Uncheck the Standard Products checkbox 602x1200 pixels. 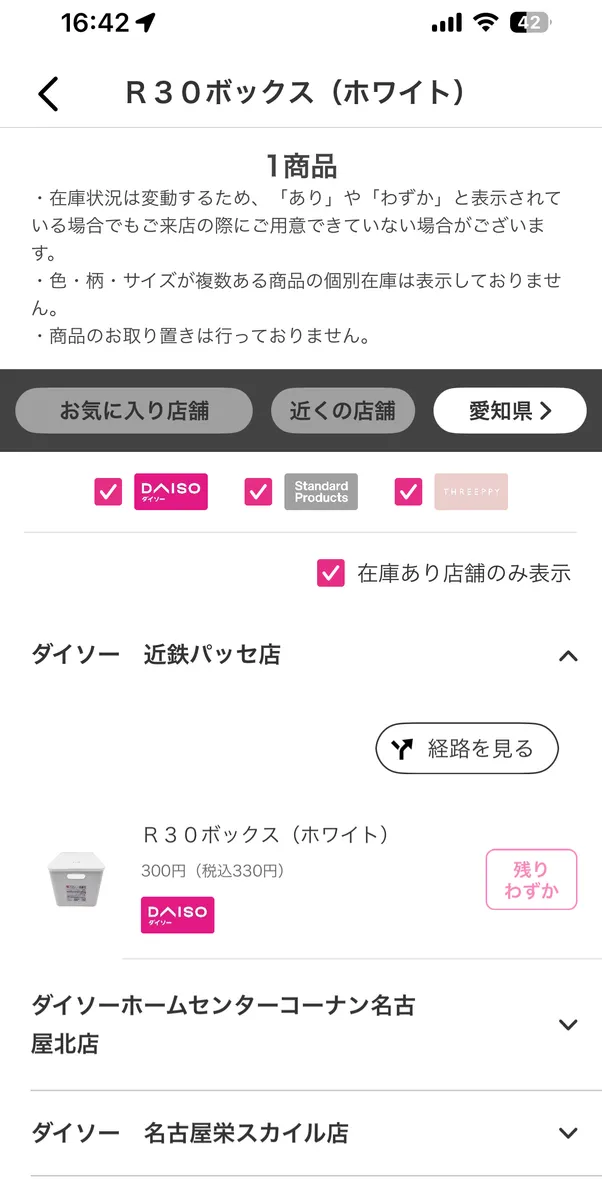click(258, 491)
